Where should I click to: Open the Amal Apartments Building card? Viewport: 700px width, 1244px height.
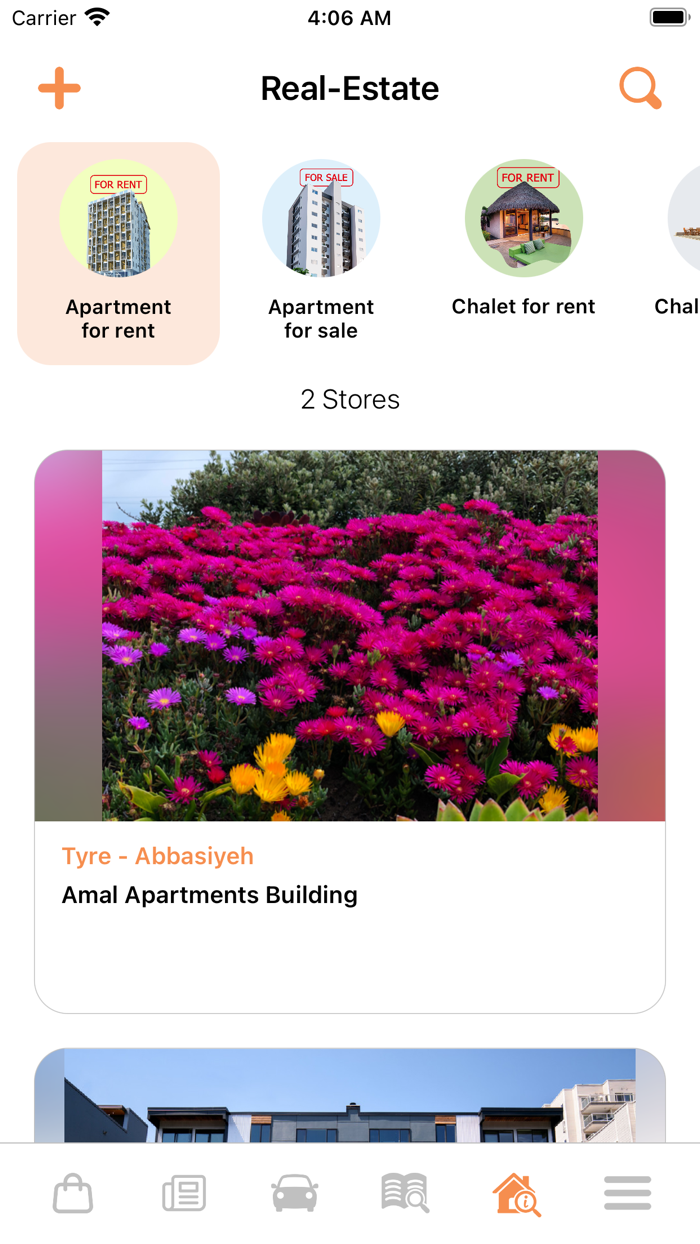(350, 730)
